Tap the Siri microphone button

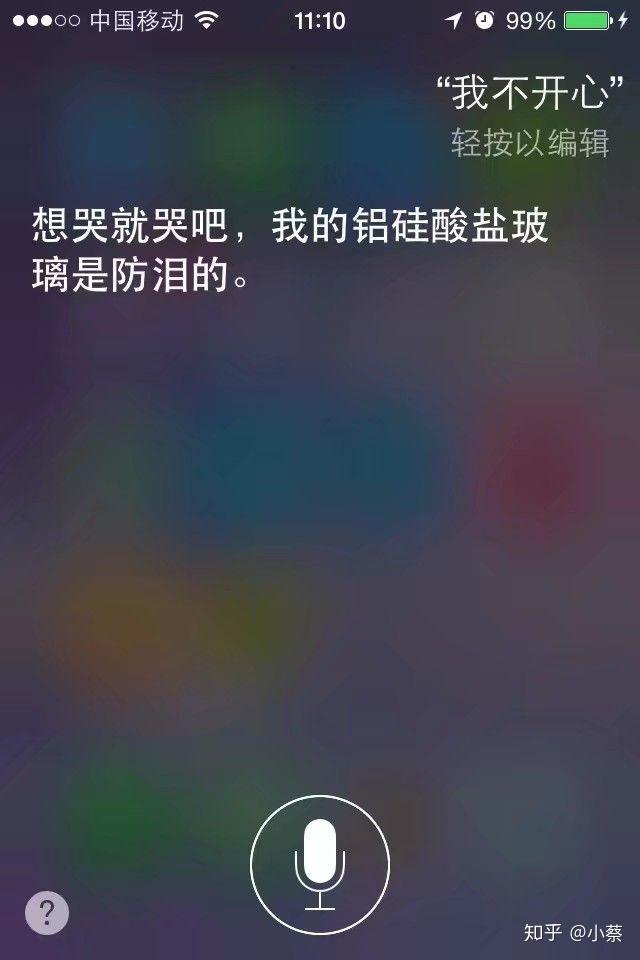click(x=320, y=866)
